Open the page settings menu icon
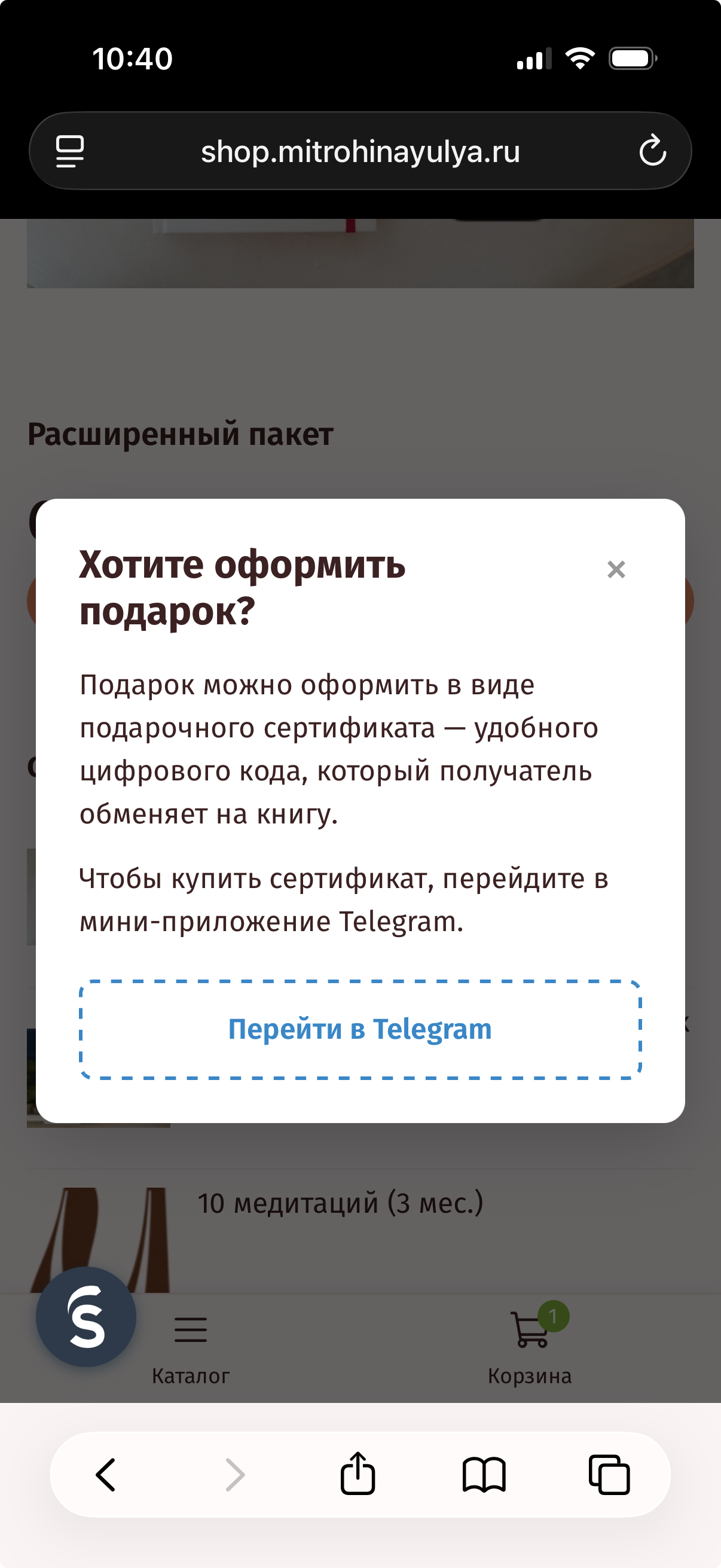The height and width of the screenshot is (1568, 721). (x=70, y=151)
